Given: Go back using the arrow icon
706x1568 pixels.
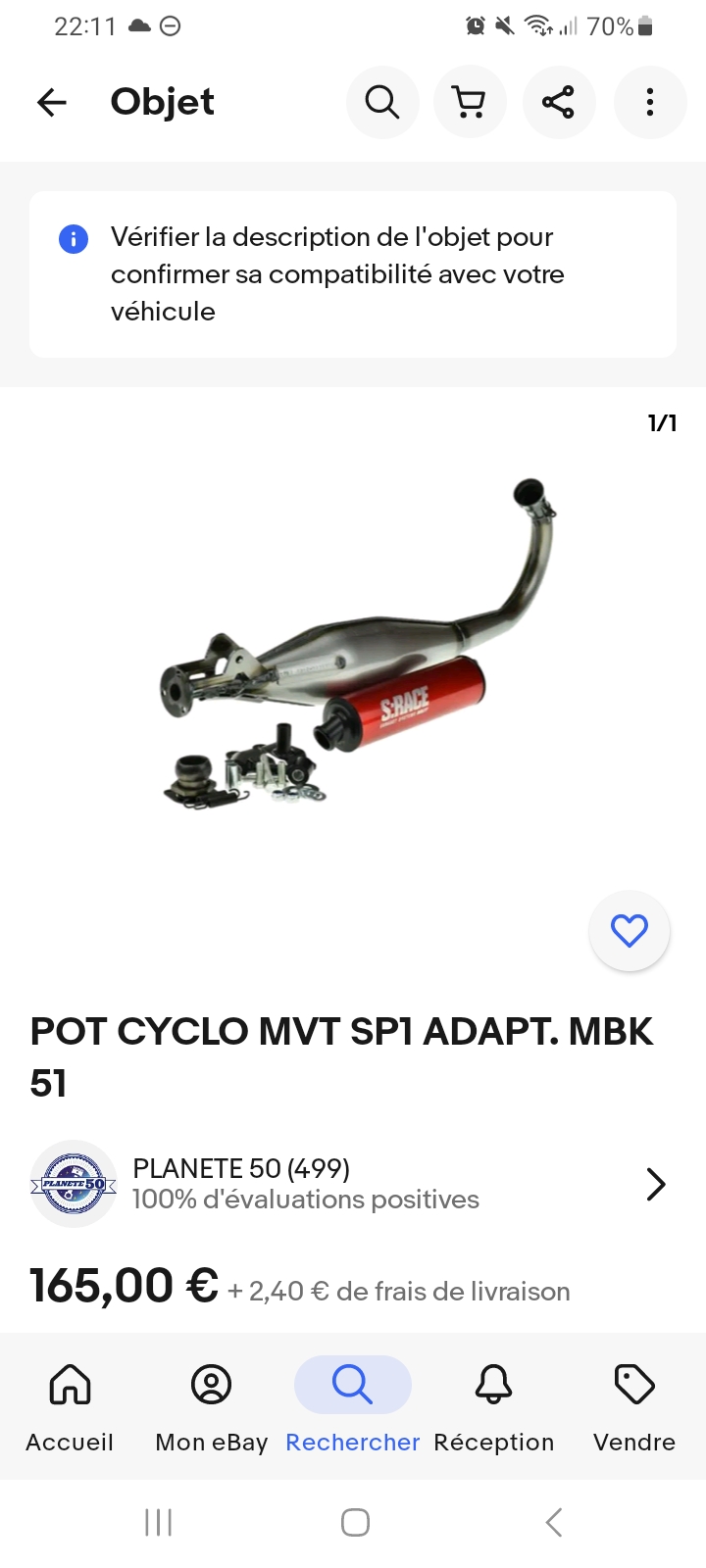Looking at the screenshot, I should pos(51,102).
